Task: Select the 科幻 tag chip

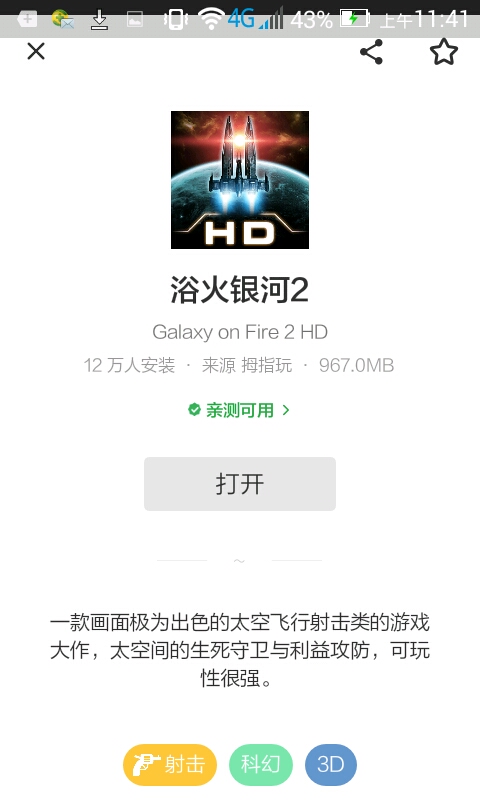Action: click(x=261, y=764)
